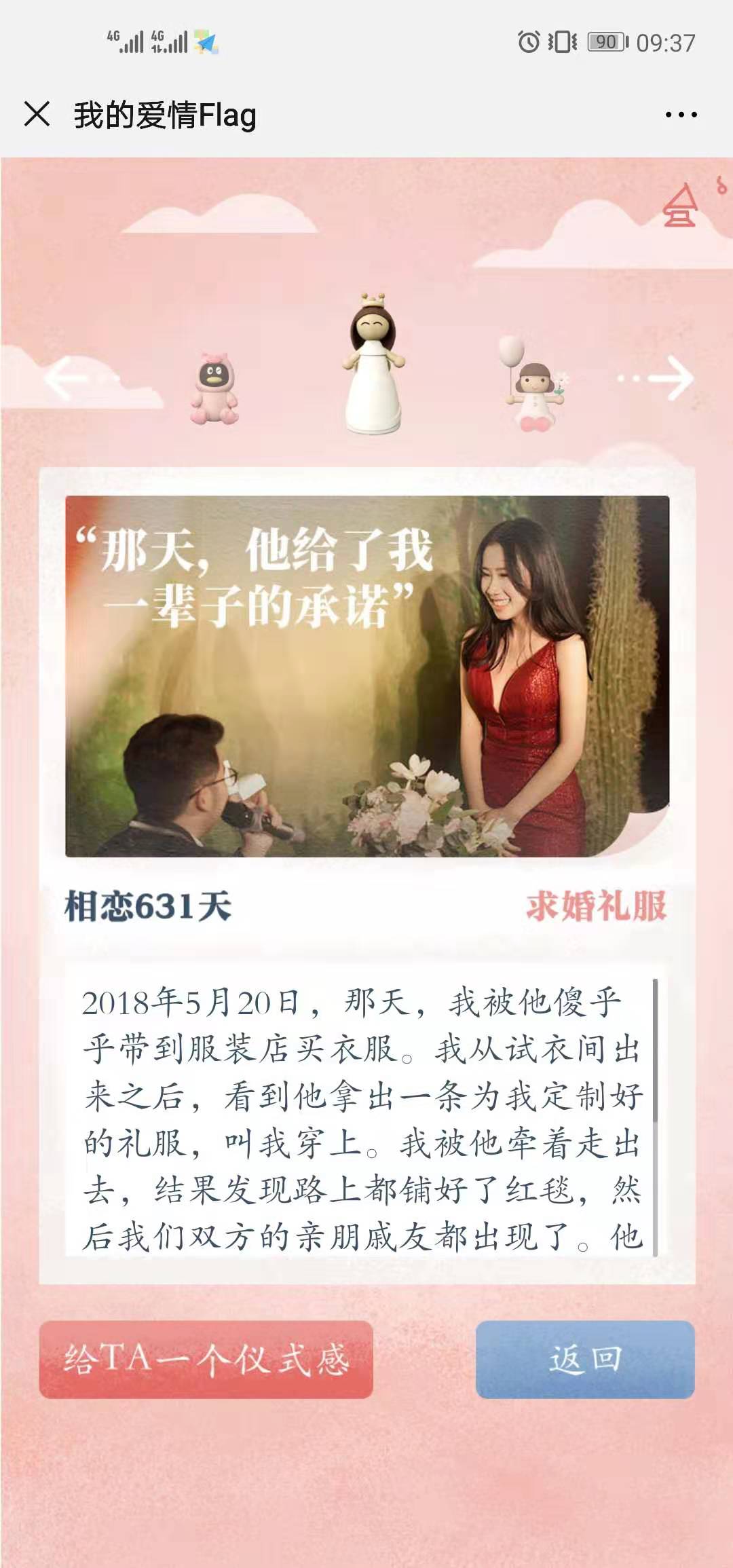Viewport: 733px width, 1568px height.
Task: Close the 我的爱情Flag page
Action: [37, 114]
